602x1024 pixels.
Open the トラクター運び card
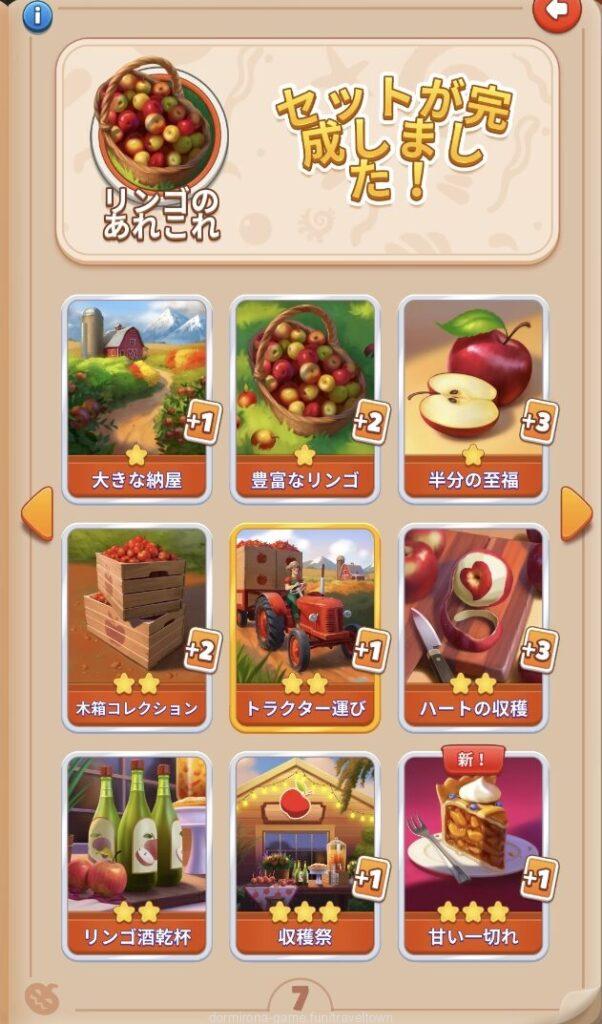(x=305, y=626)
